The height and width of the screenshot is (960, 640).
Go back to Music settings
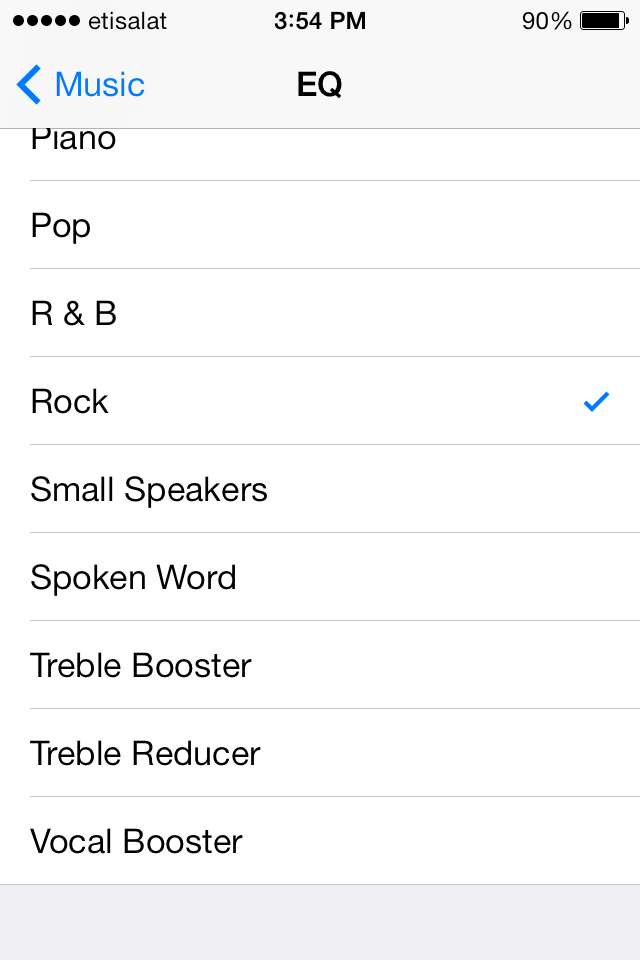coord(81,85)
